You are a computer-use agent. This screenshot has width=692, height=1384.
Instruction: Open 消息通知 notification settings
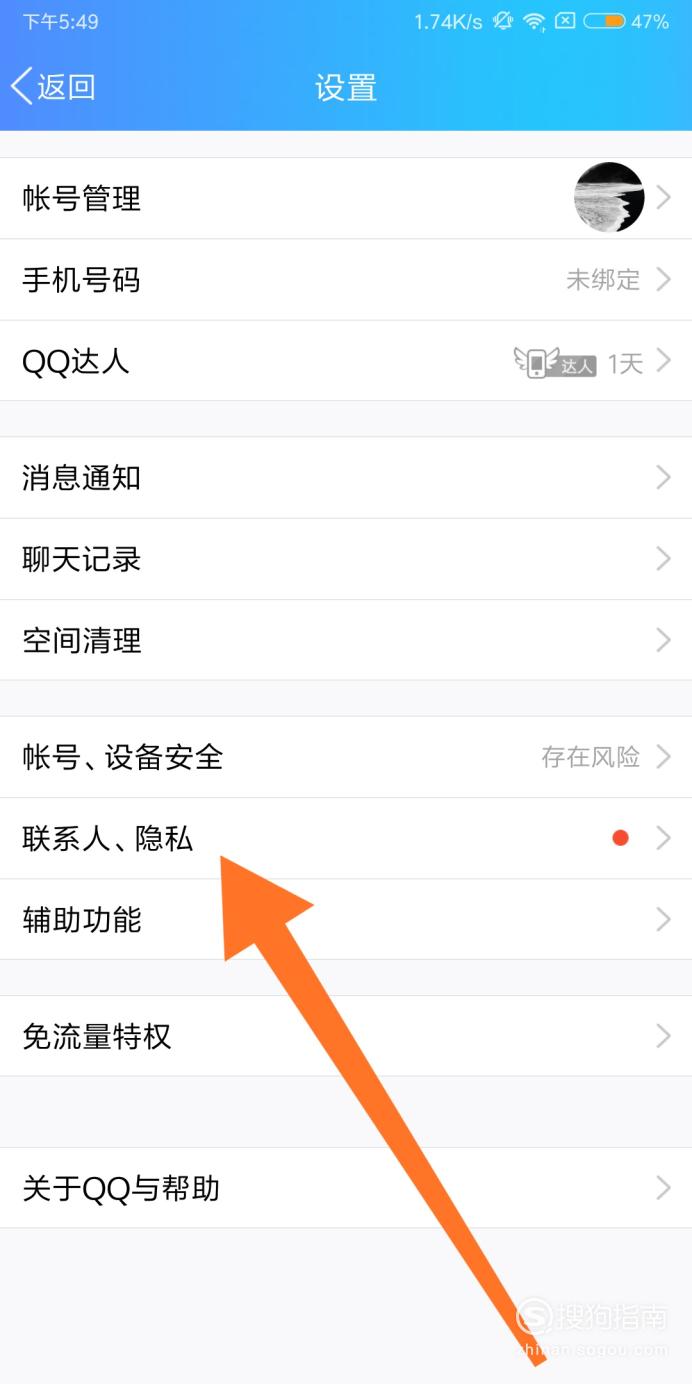[346, 478]
